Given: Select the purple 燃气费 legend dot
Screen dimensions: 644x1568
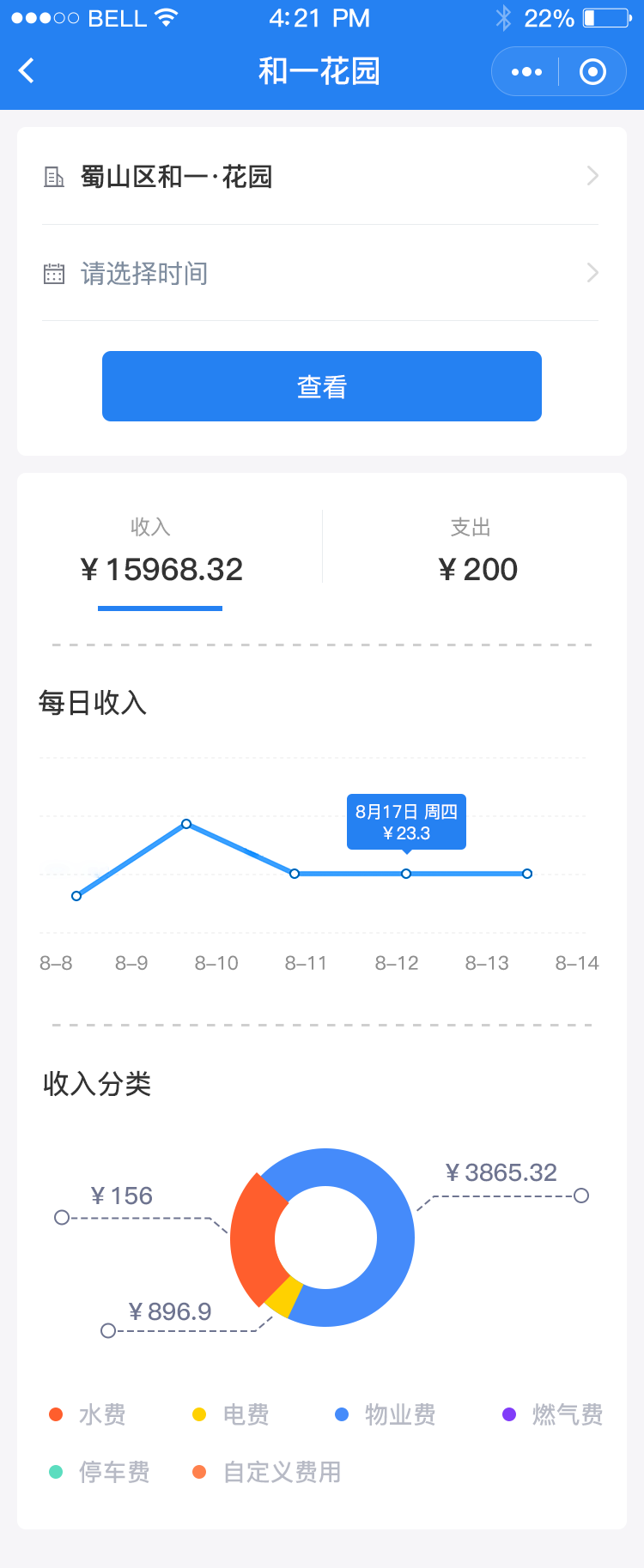Looking at the screenshot, I should coord(509,1414).
